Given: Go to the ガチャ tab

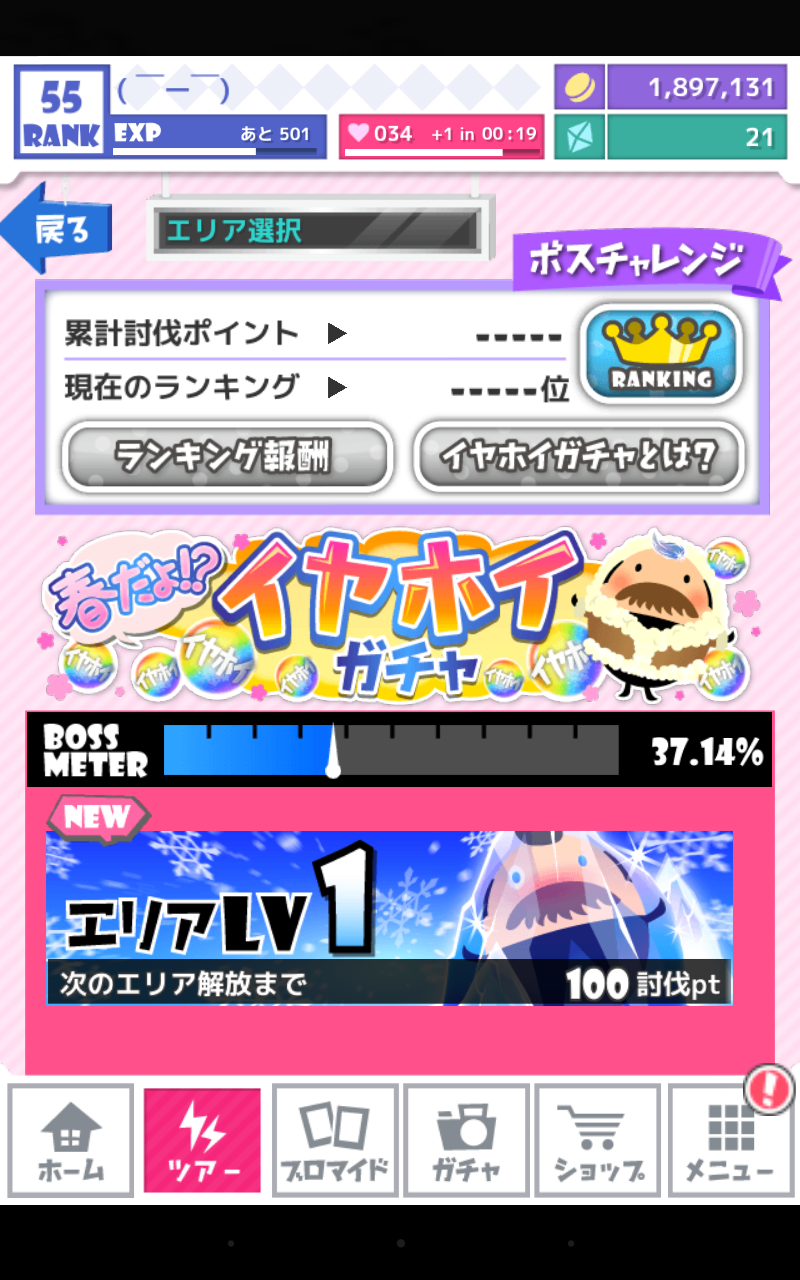Looking at the screenshot, I should pyautogui.click(x=466, y=1140).
